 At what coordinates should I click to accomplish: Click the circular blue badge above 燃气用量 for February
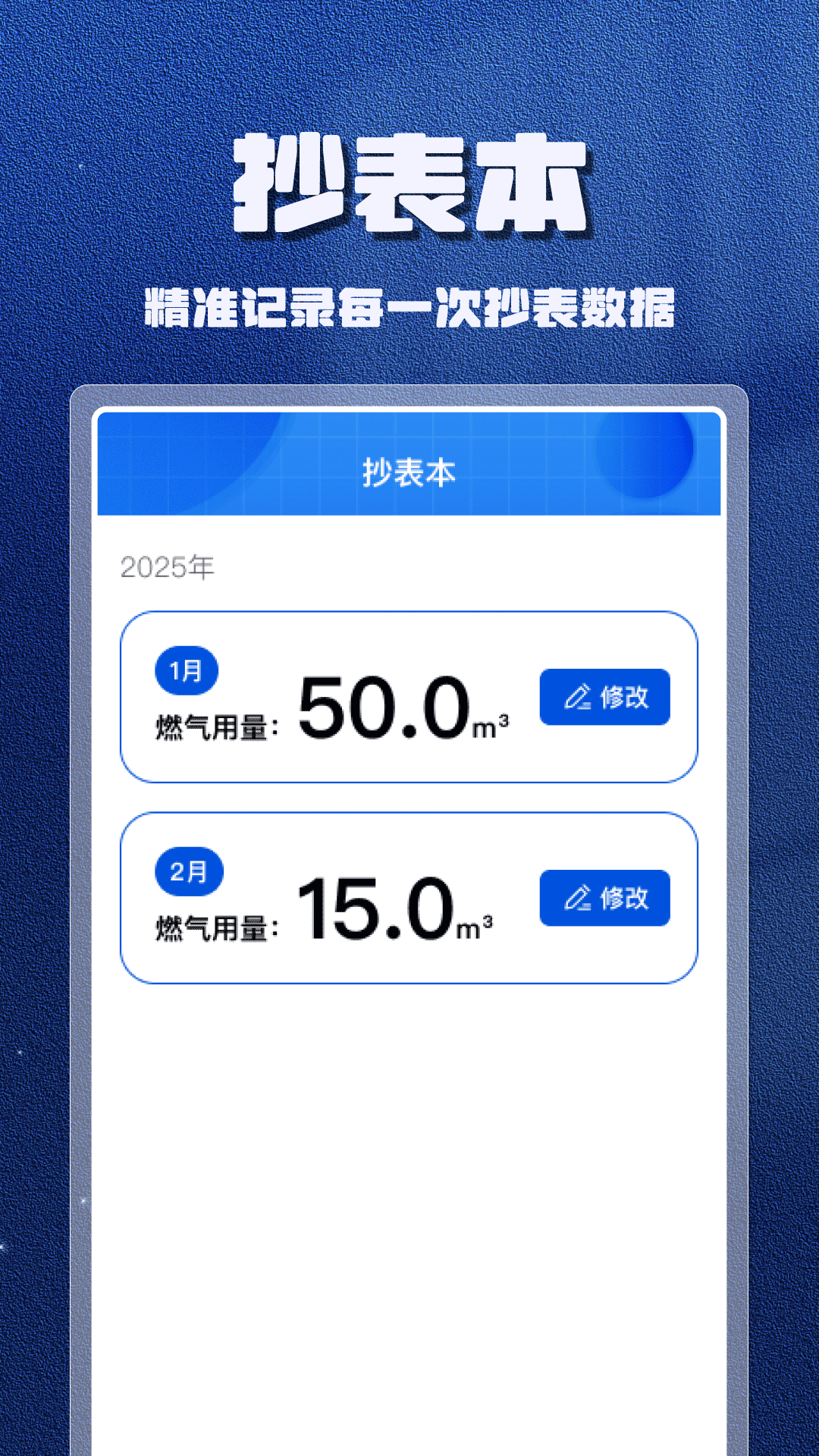coord(189,871)
